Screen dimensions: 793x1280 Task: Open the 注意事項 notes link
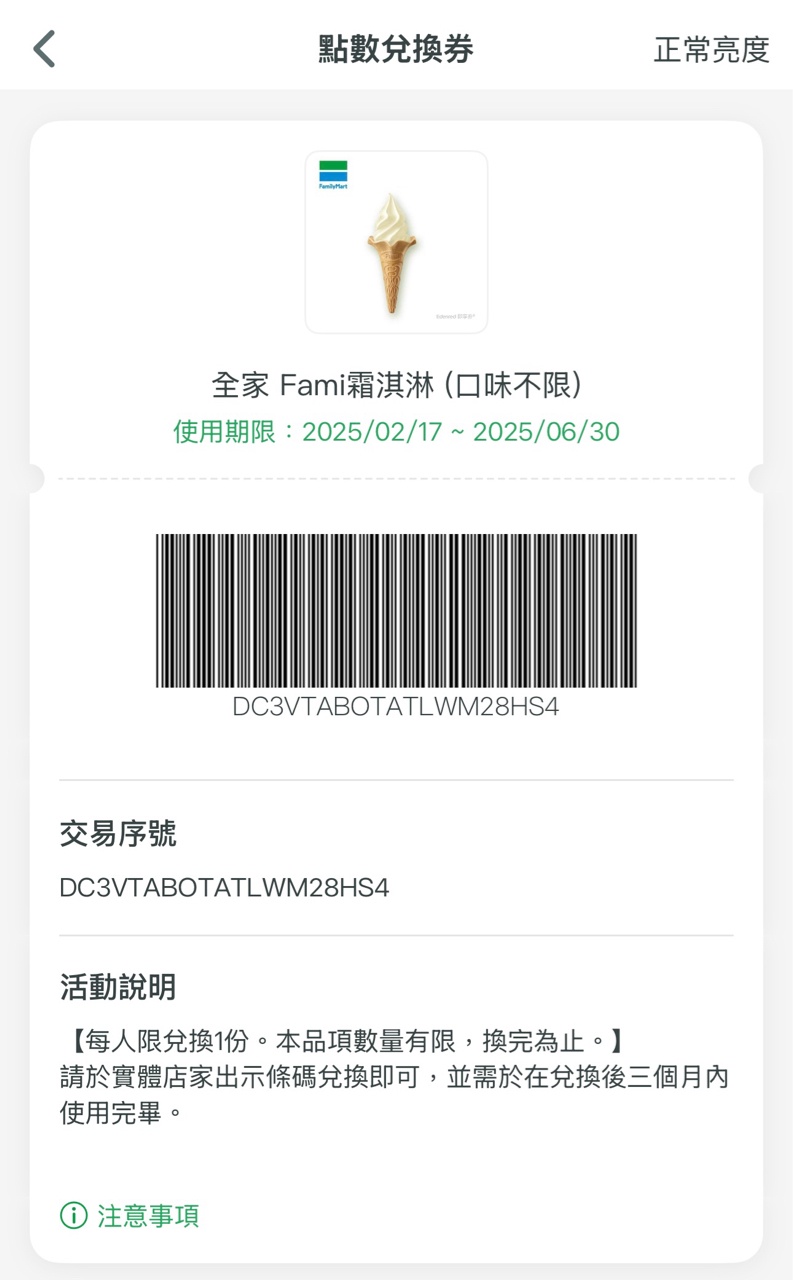click(130, 1215)
